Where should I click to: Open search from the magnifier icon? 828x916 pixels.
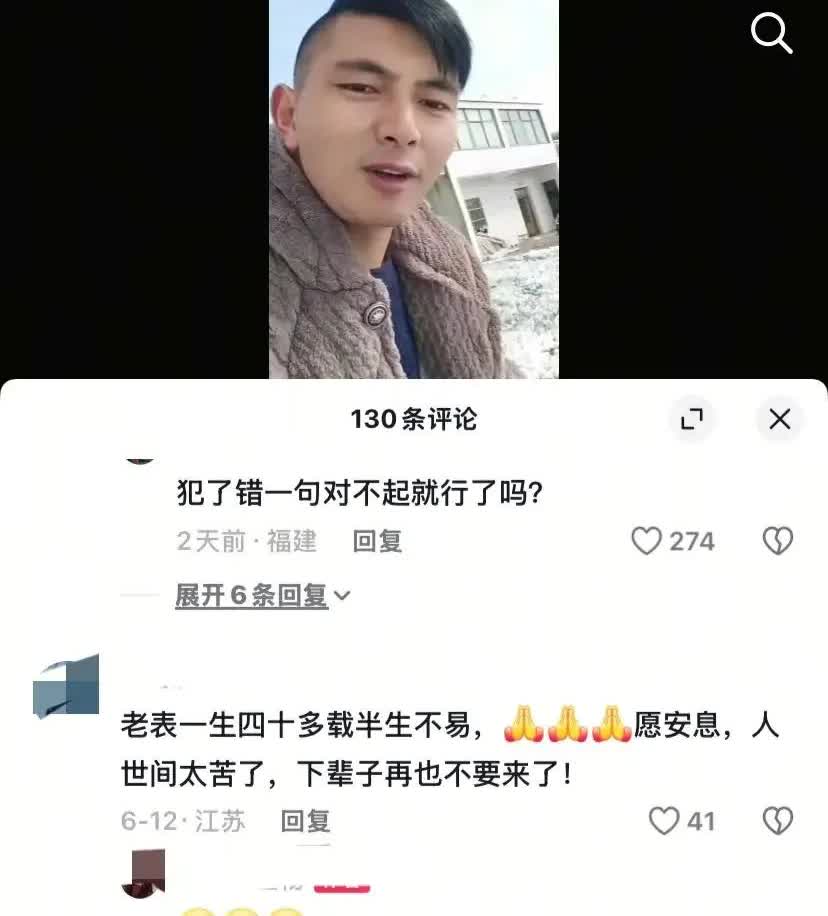pyautogui.click(x=771, y=35)
